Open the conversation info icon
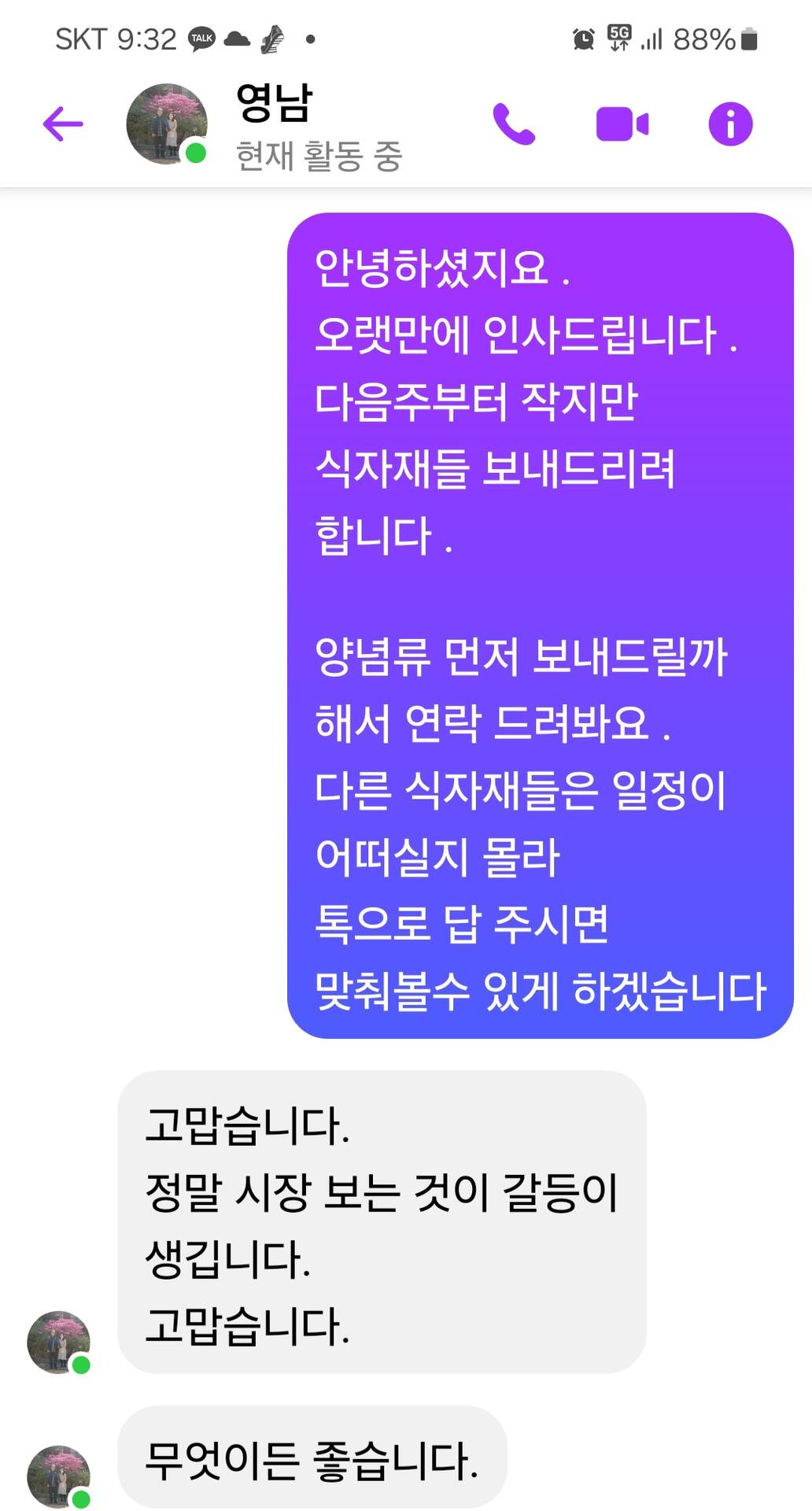 point(730,124)
